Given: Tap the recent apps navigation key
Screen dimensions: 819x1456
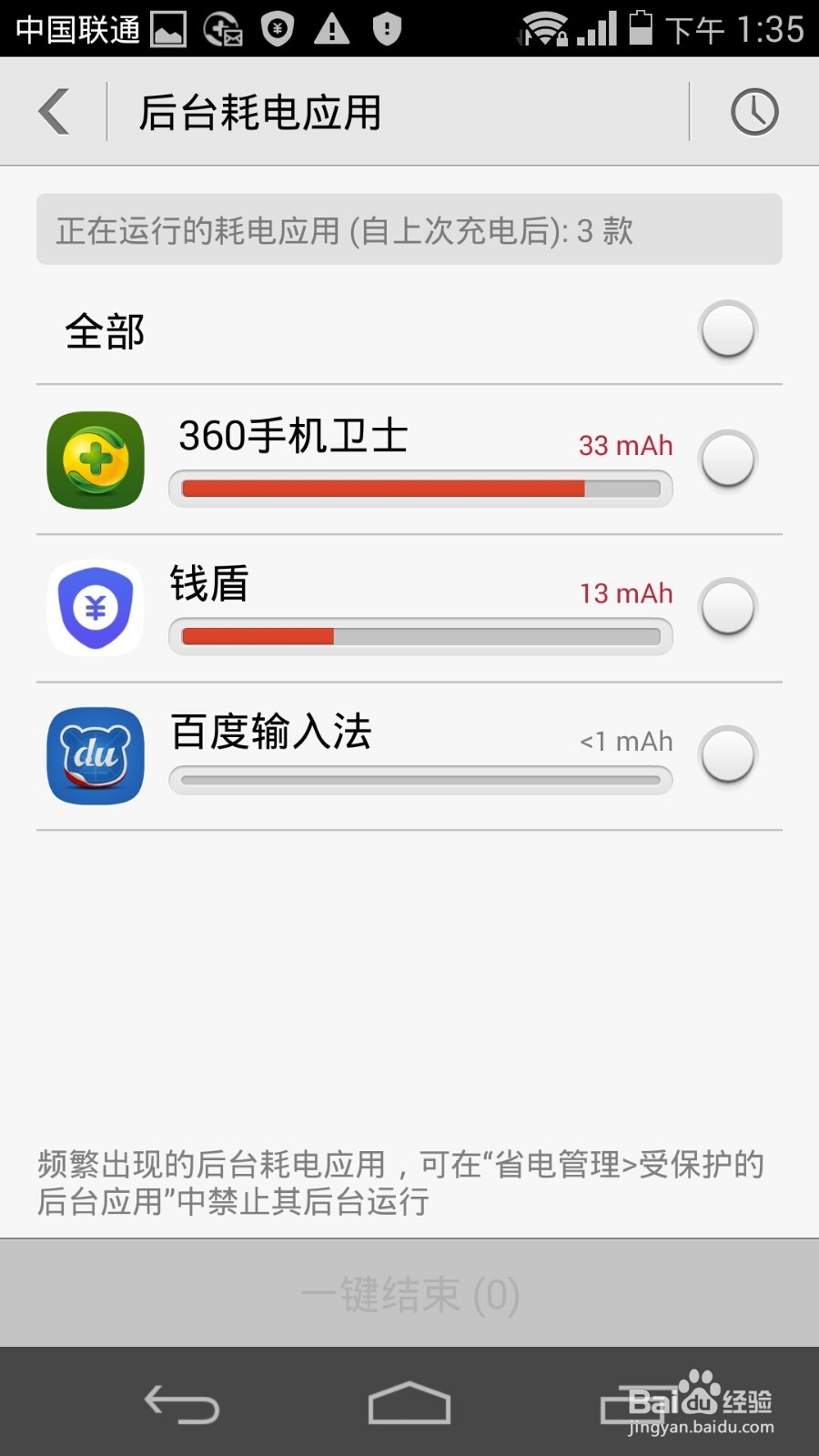Looking at the screenshot, I should coord(637,1403).
